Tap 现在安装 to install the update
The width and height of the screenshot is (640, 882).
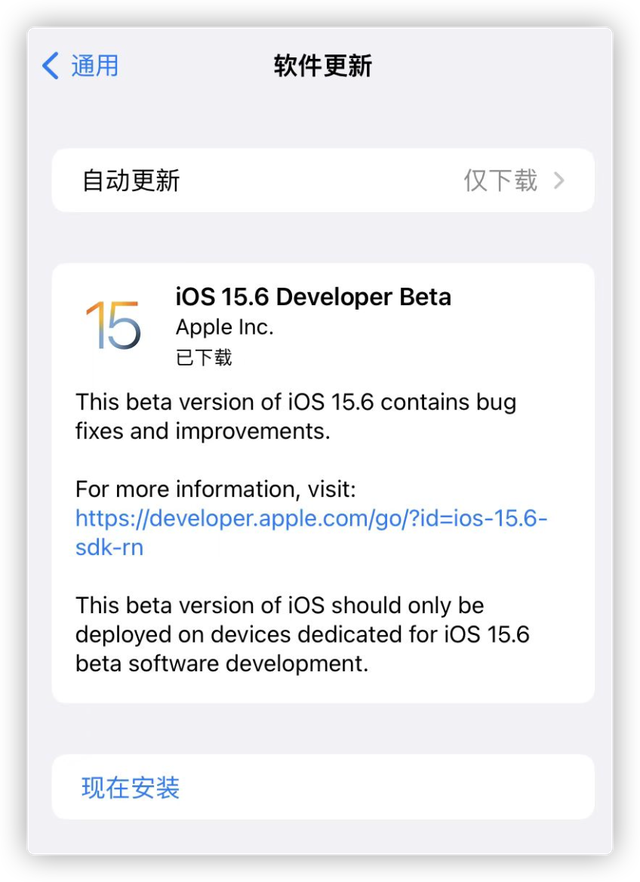coord(131,787)
